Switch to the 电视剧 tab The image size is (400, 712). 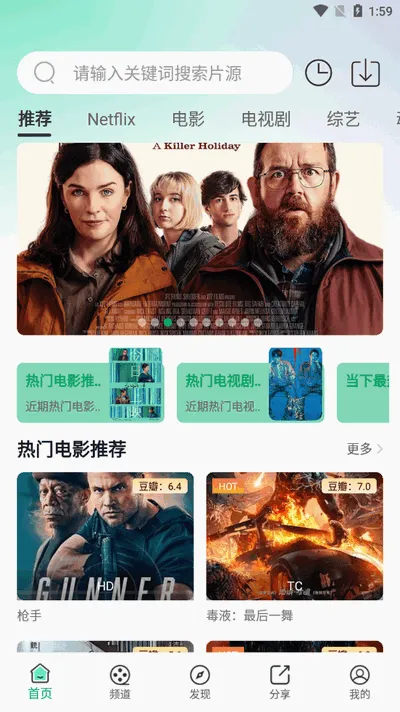pyautogui.click(x=266, y=119)
